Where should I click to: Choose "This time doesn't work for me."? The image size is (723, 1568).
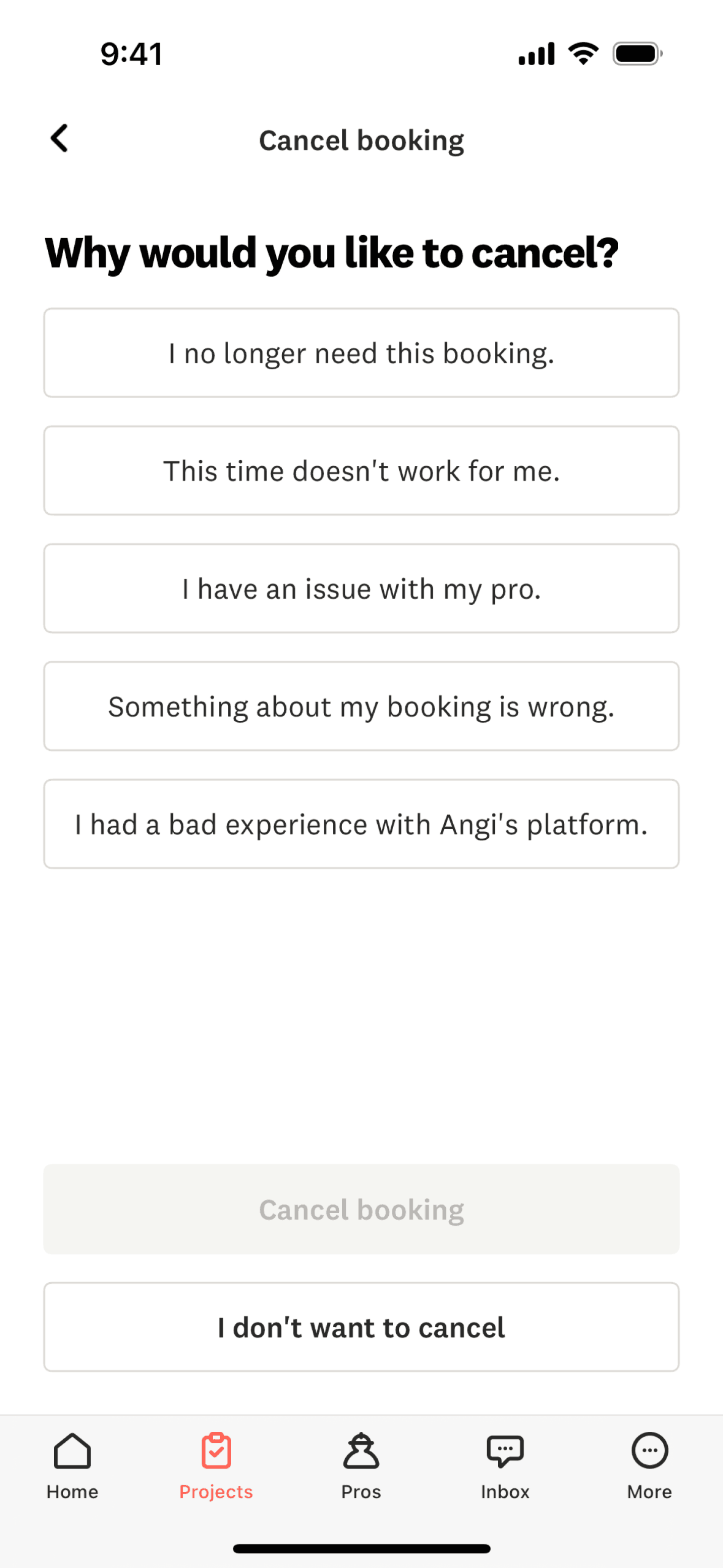361,471
